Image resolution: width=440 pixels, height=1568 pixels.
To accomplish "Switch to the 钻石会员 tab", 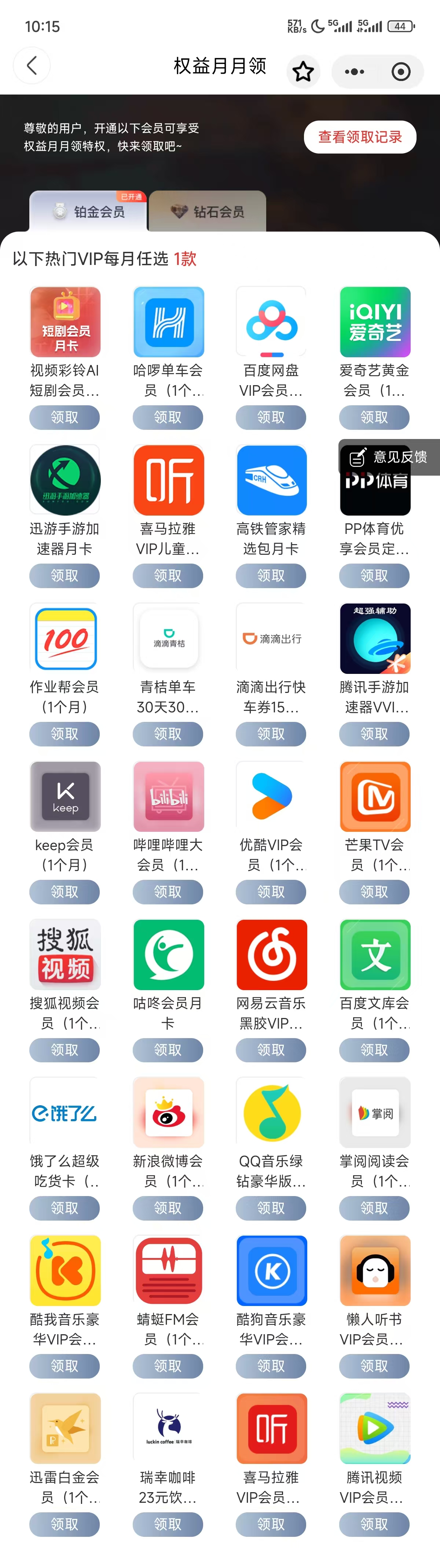I will tap(207, 212).
